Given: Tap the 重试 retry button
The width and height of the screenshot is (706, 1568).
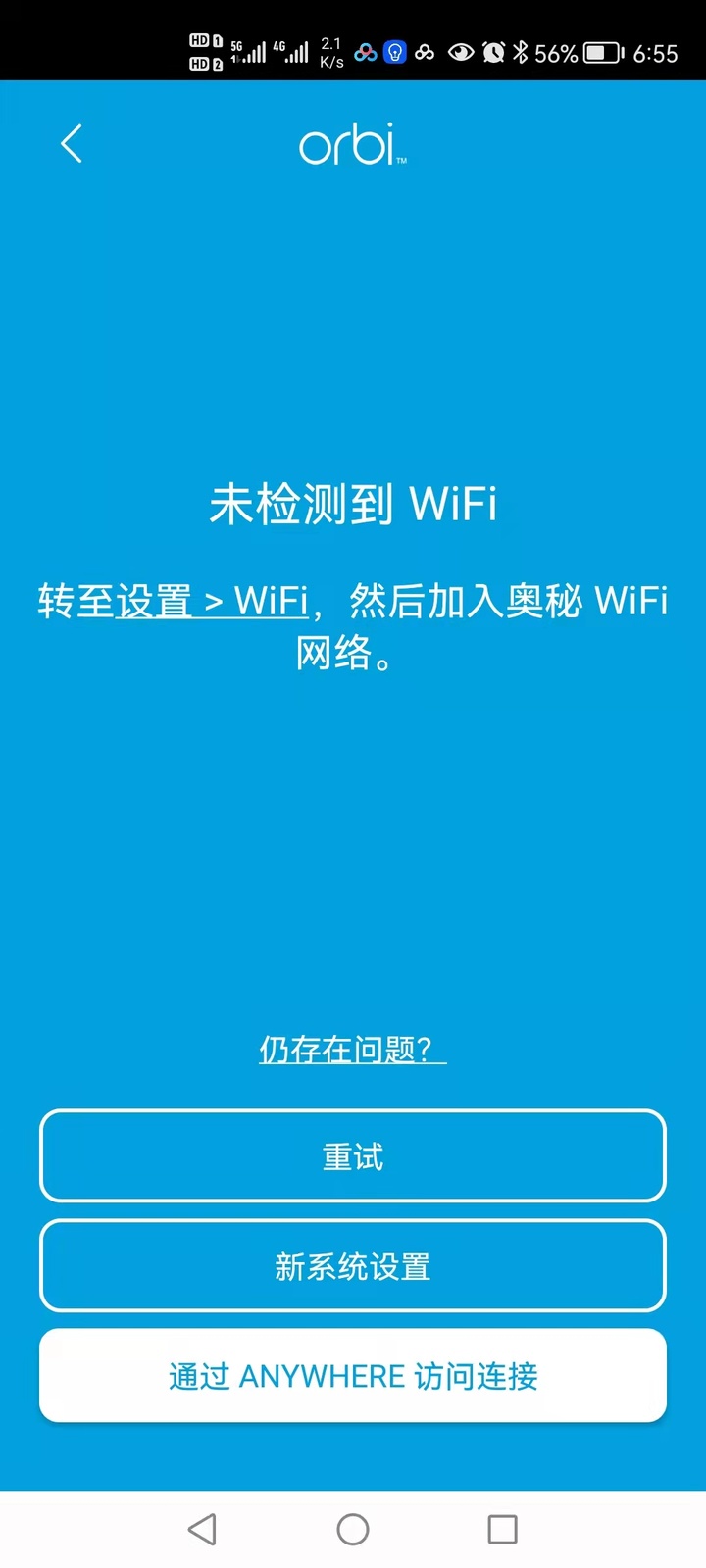Looking at the screenshot, I should (353, 1156).
